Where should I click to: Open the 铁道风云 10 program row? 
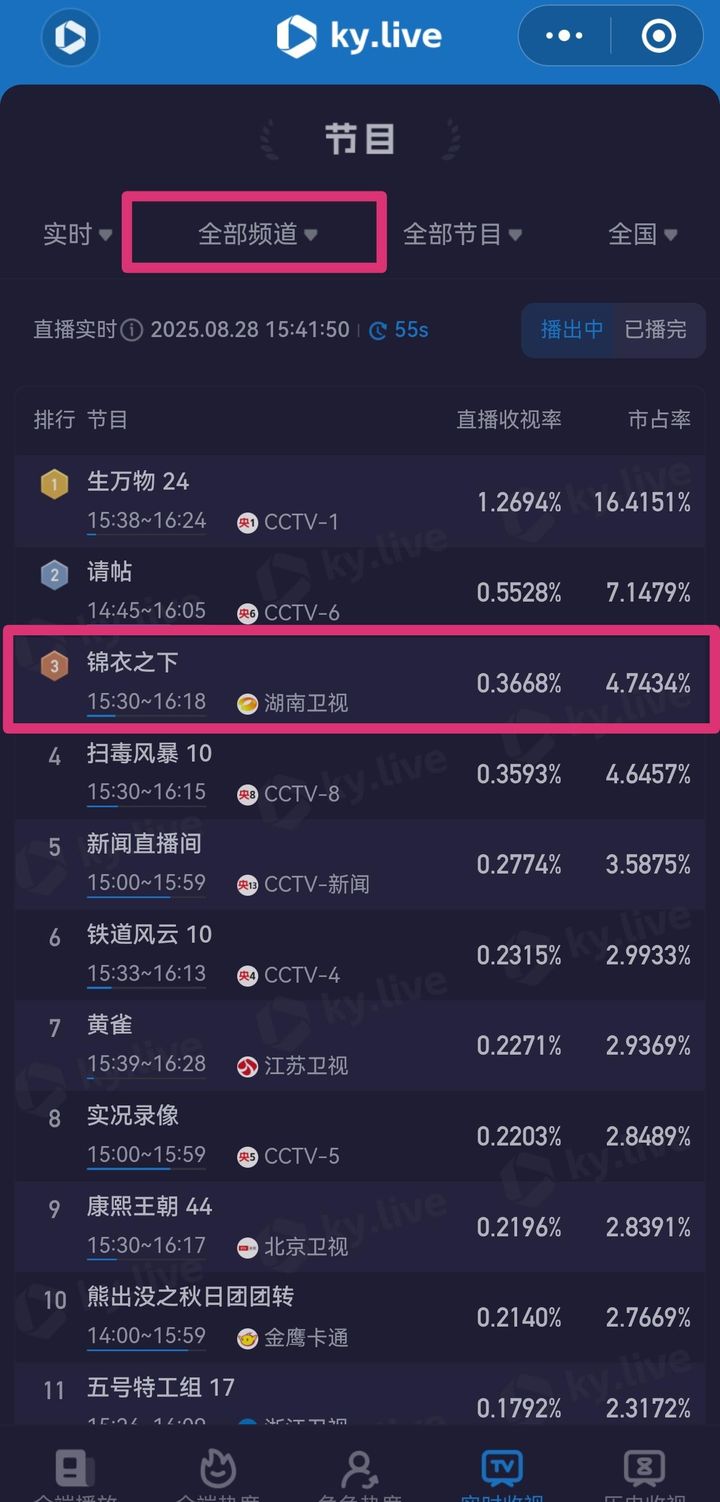pyautogui.click(x=360, y=954)
